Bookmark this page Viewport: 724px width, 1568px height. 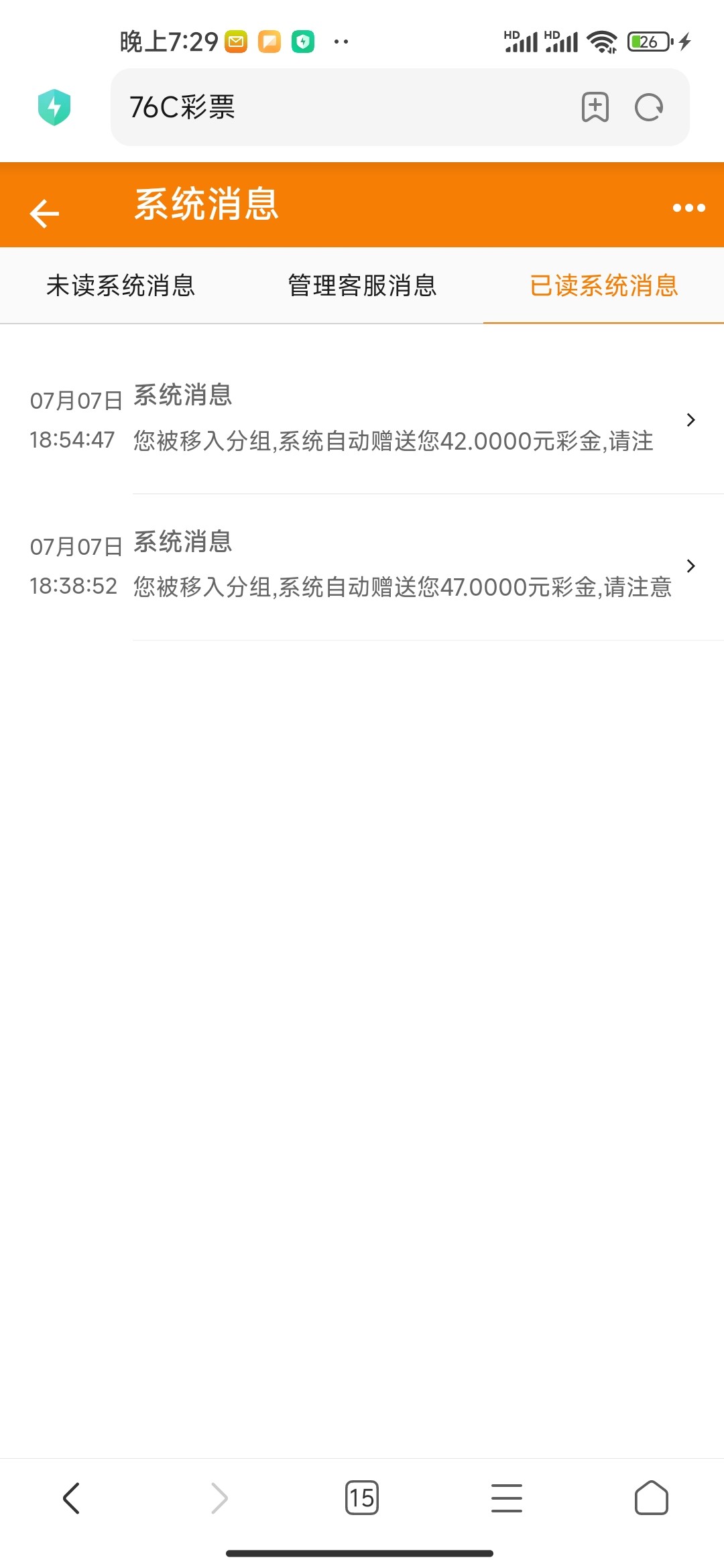(595, 107)
